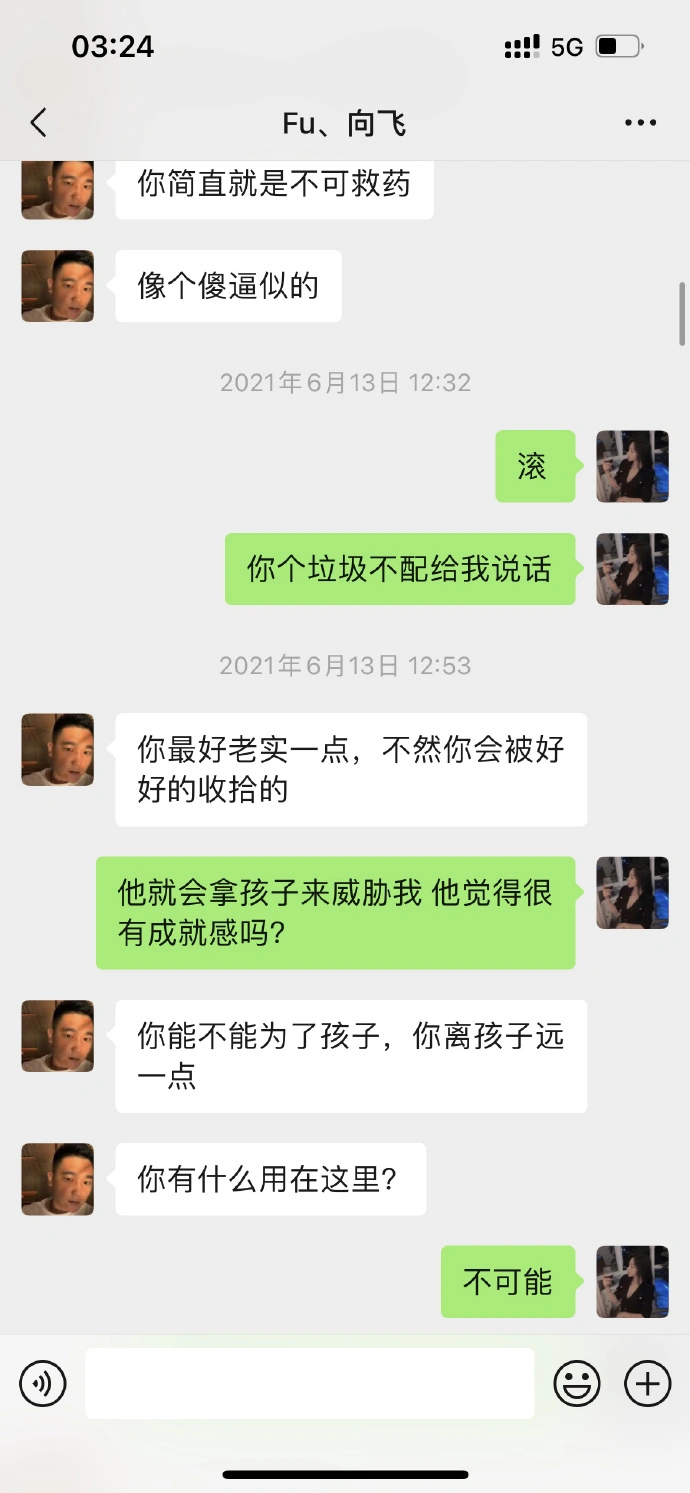Switch to voice message input
The image size is (690, 1493).
[x=43, y=1384]
